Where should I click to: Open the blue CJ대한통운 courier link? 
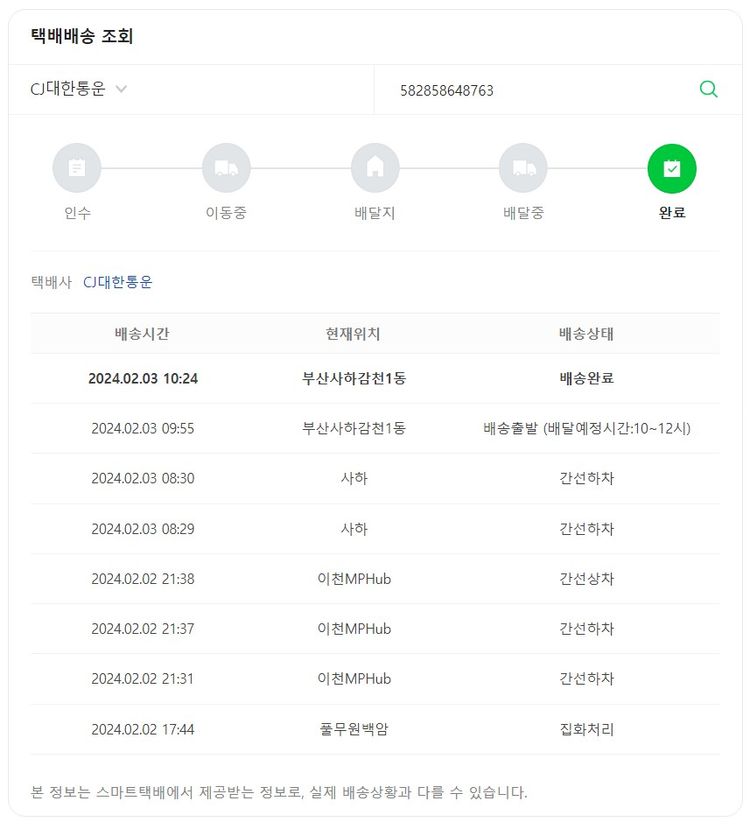click(x=118, y=282)
